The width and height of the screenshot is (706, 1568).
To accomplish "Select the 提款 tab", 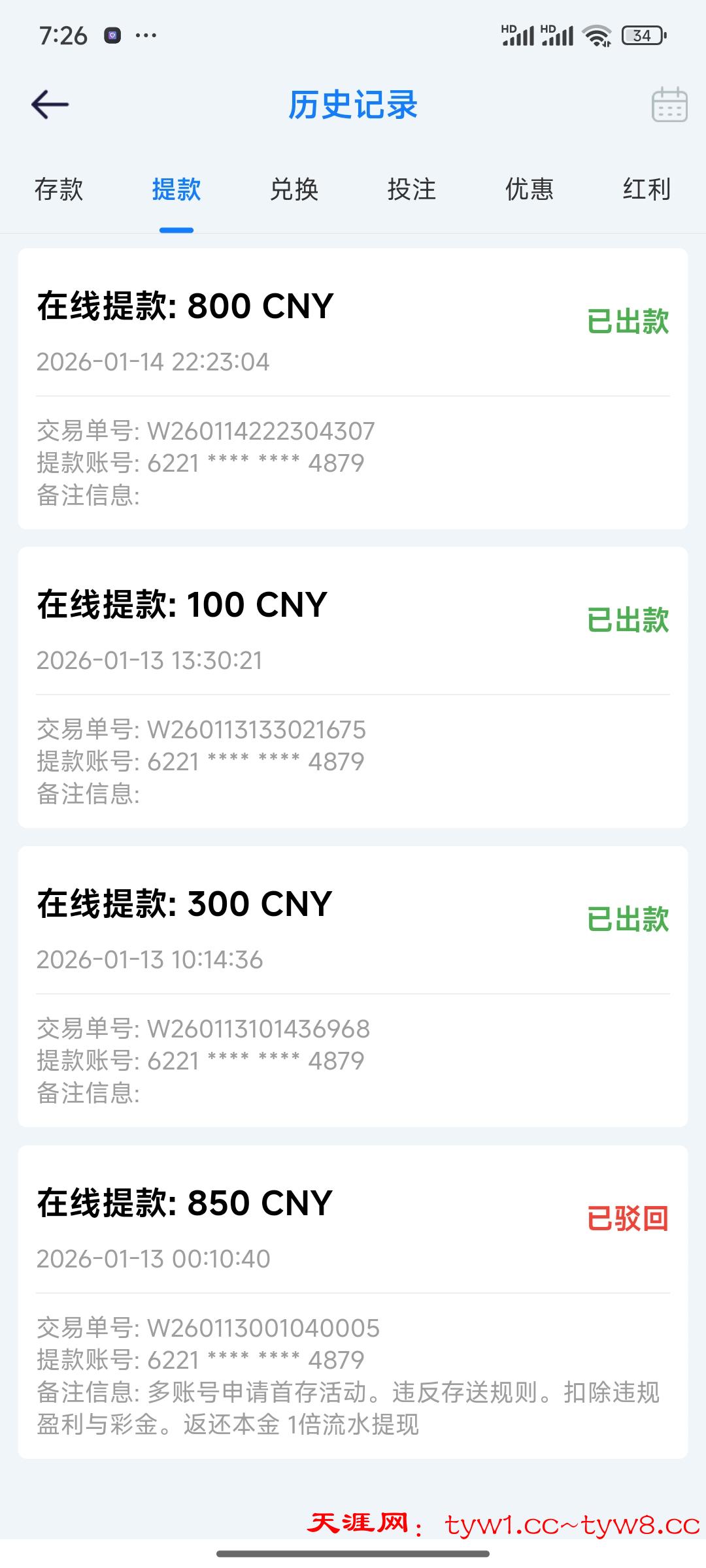I will pos(176,189).
